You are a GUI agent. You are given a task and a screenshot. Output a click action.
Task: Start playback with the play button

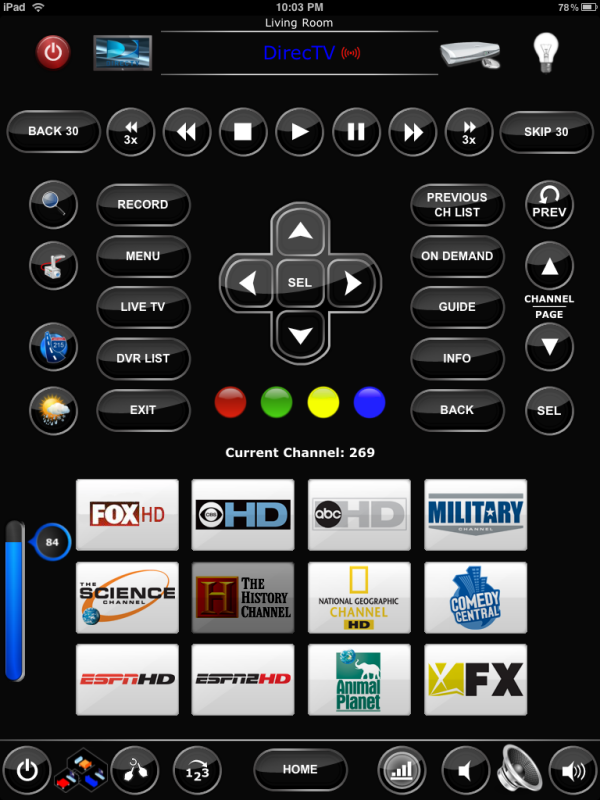click(x=299, y=131)
